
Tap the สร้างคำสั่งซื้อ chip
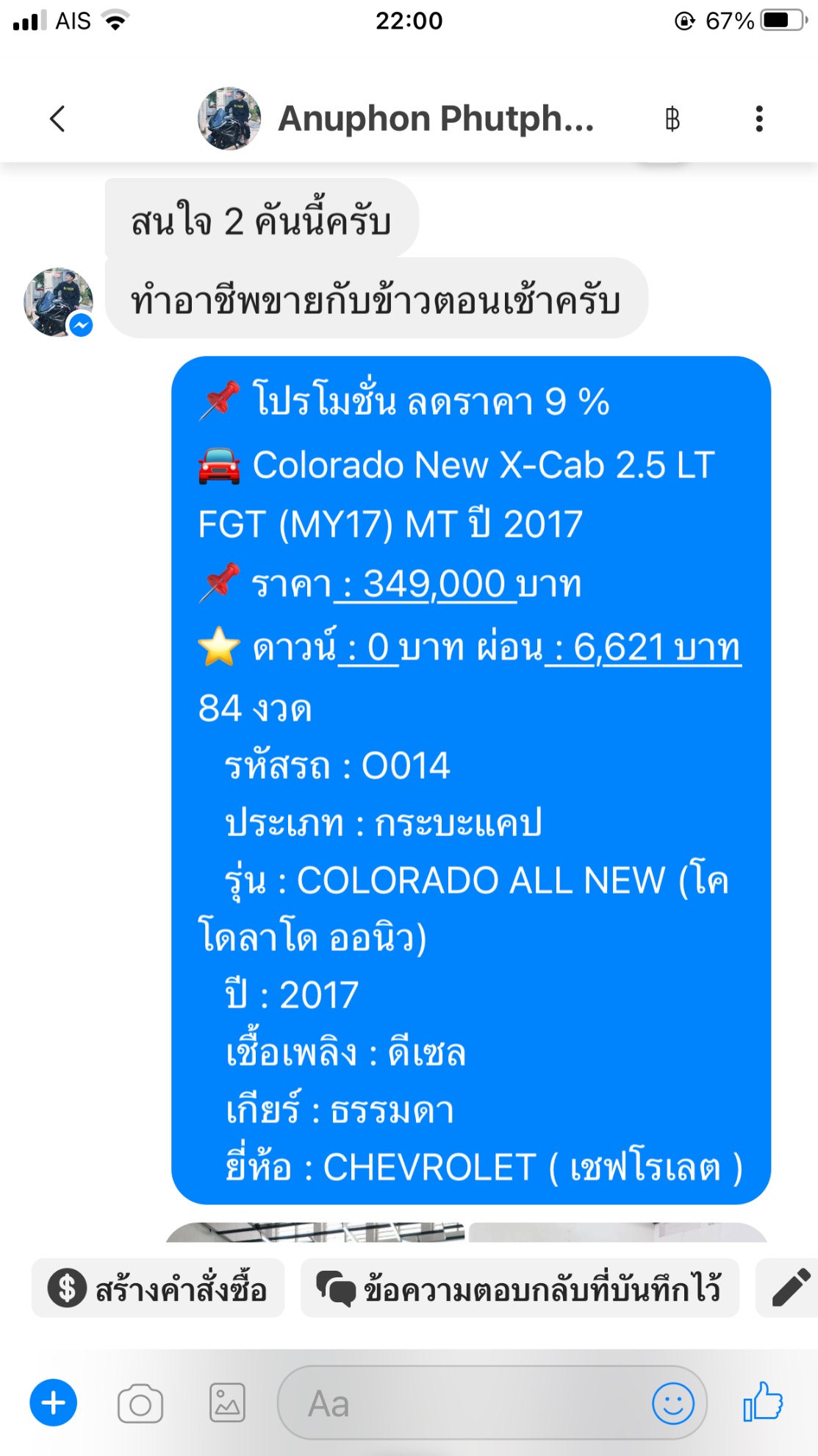pos(158,1288)
